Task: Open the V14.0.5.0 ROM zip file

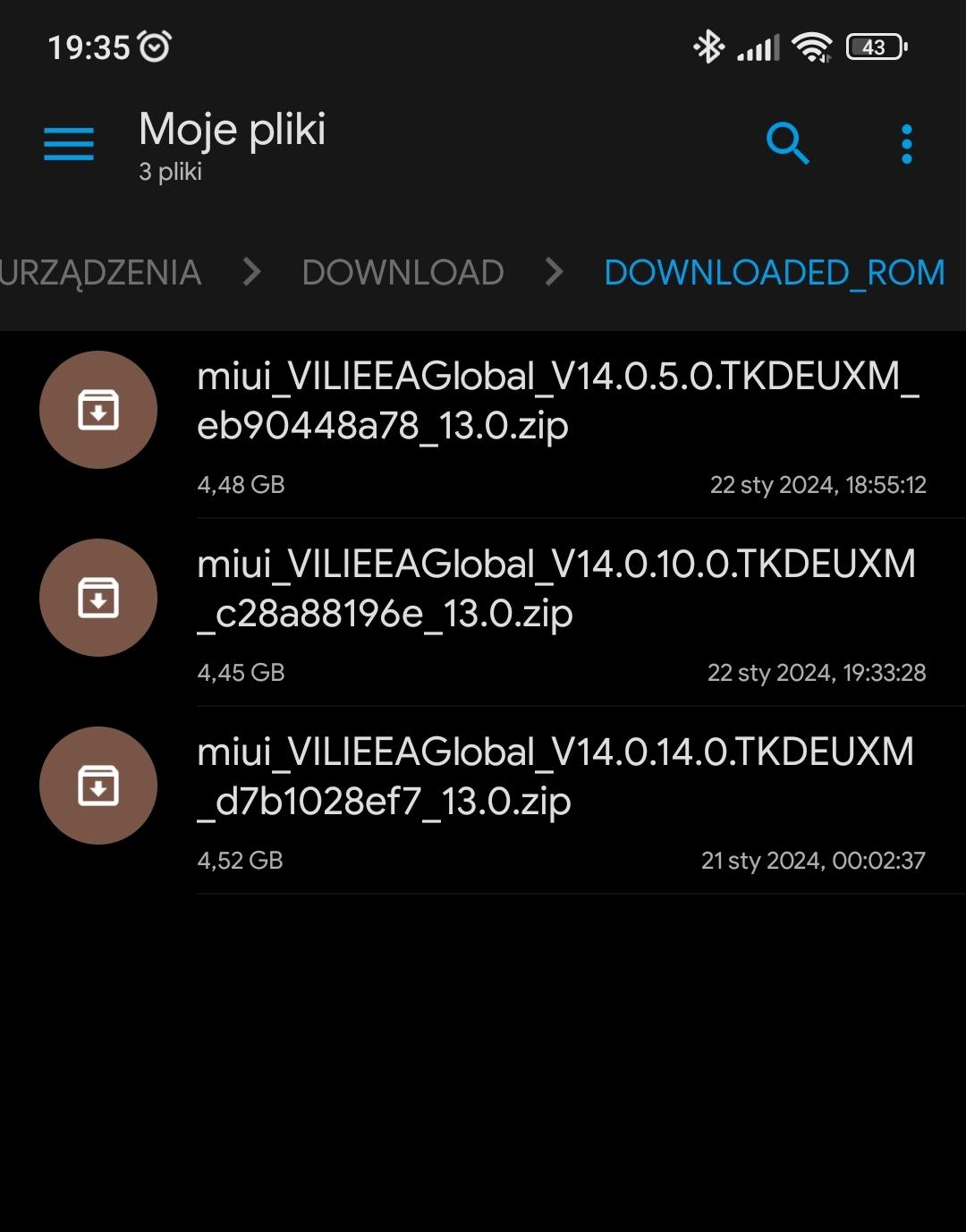Action: click(x=556, y=401)
